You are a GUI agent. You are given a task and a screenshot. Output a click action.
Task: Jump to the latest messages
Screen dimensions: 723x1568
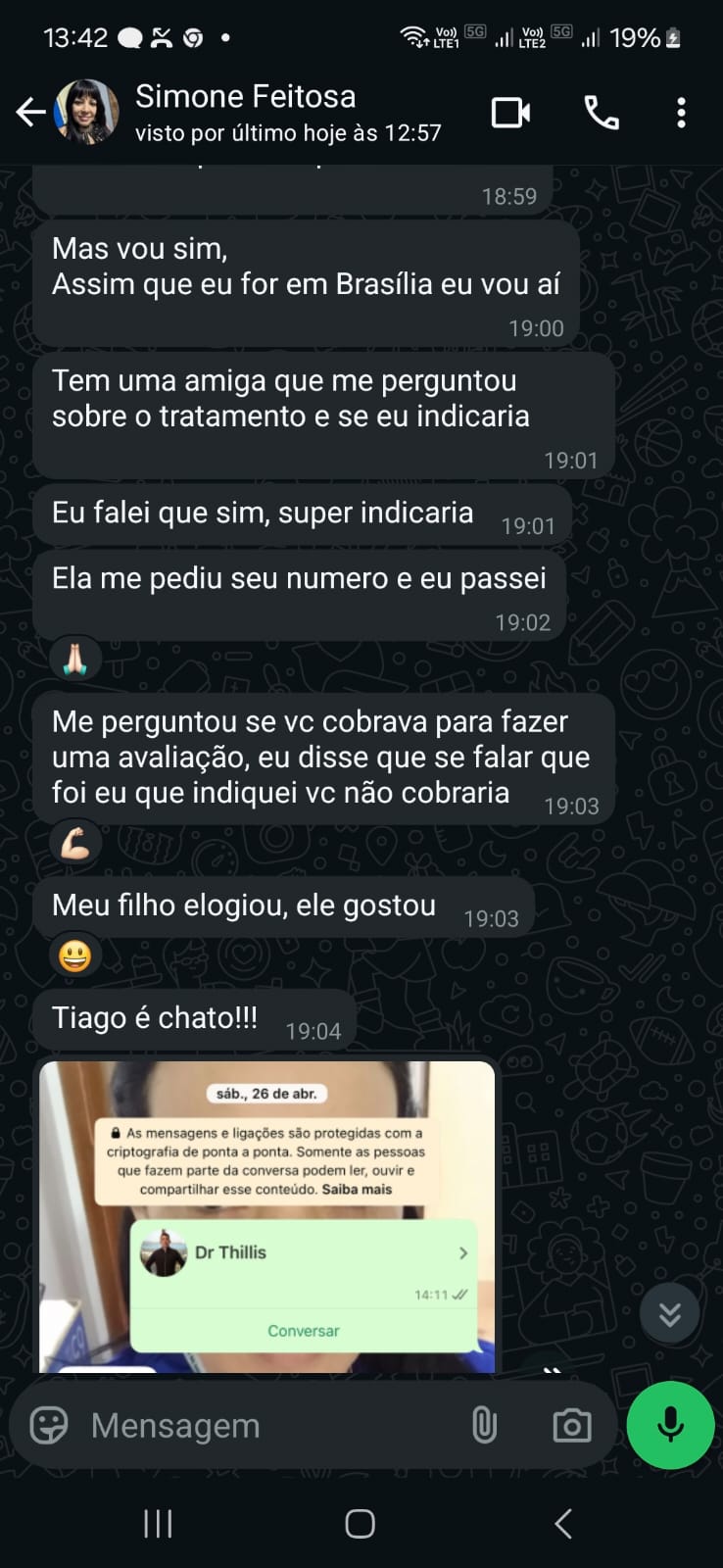point(669,1313)
